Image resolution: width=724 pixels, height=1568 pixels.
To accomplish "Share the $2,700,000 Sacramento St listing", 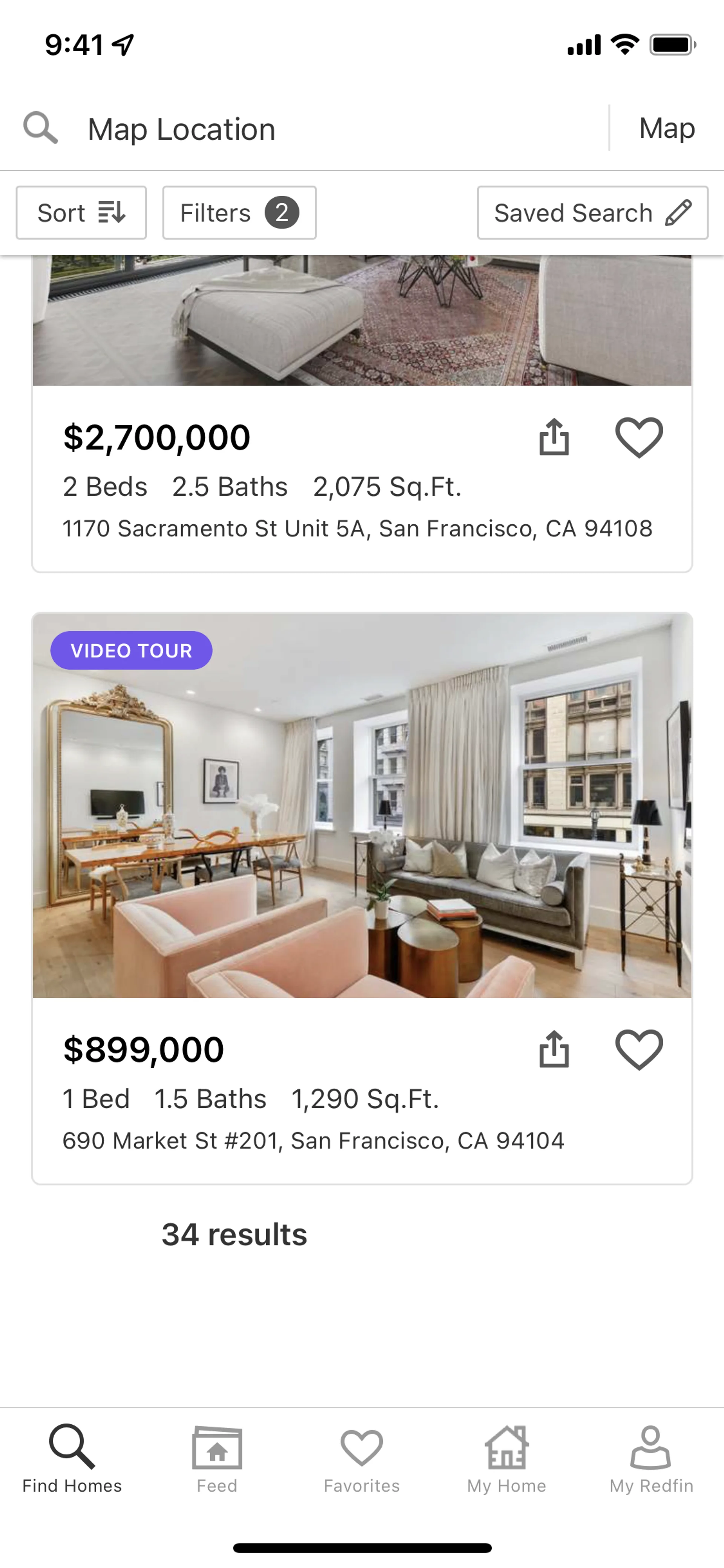I will coord(554,437).
